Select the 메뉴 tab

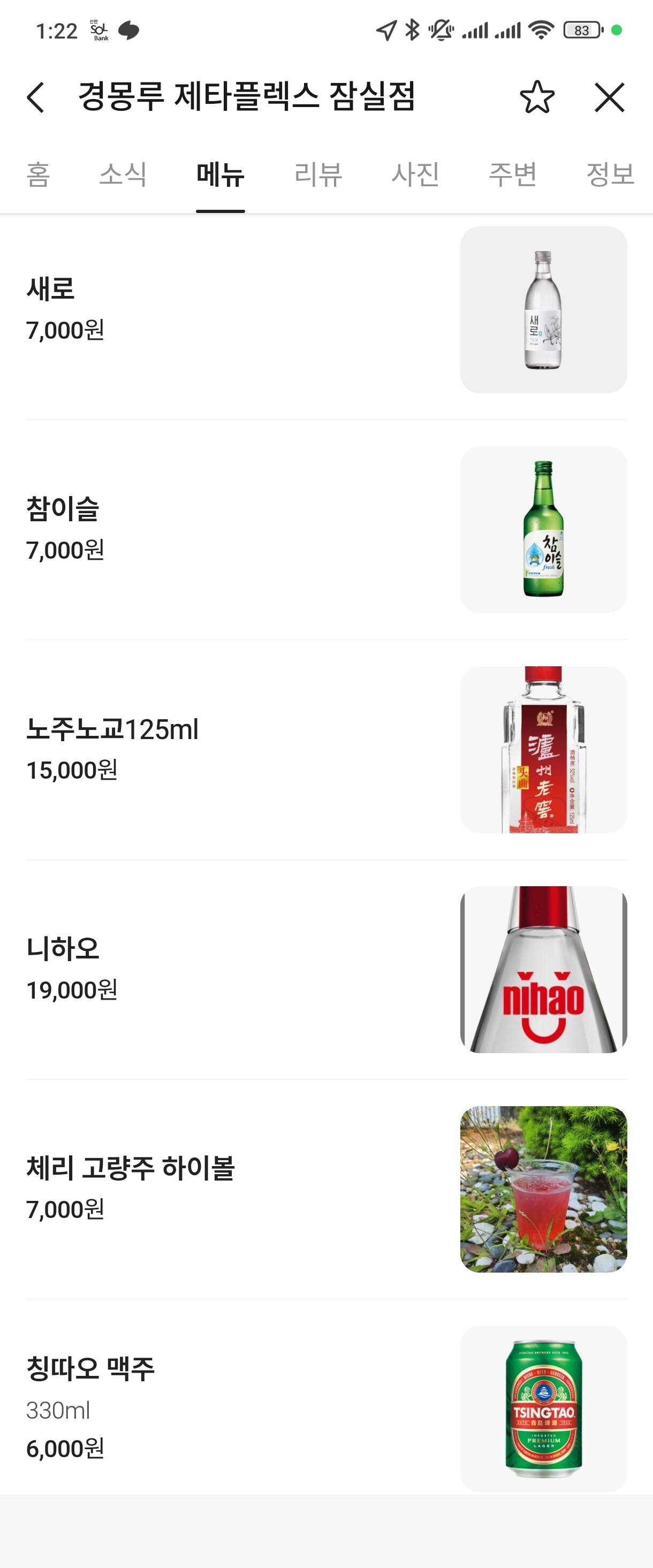(x=221, y=174)
